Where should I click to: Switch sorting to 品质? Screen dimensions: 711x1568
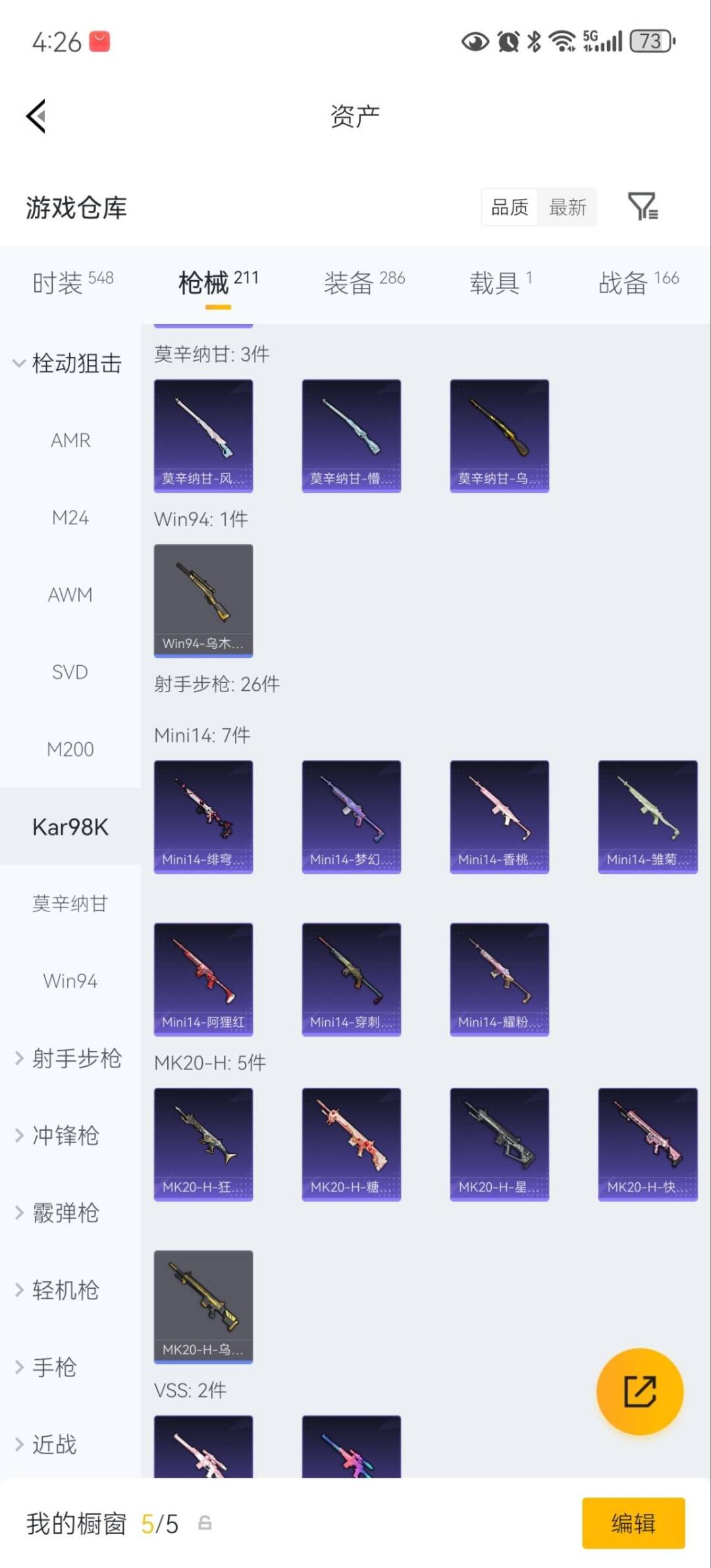tap(509, 207)
